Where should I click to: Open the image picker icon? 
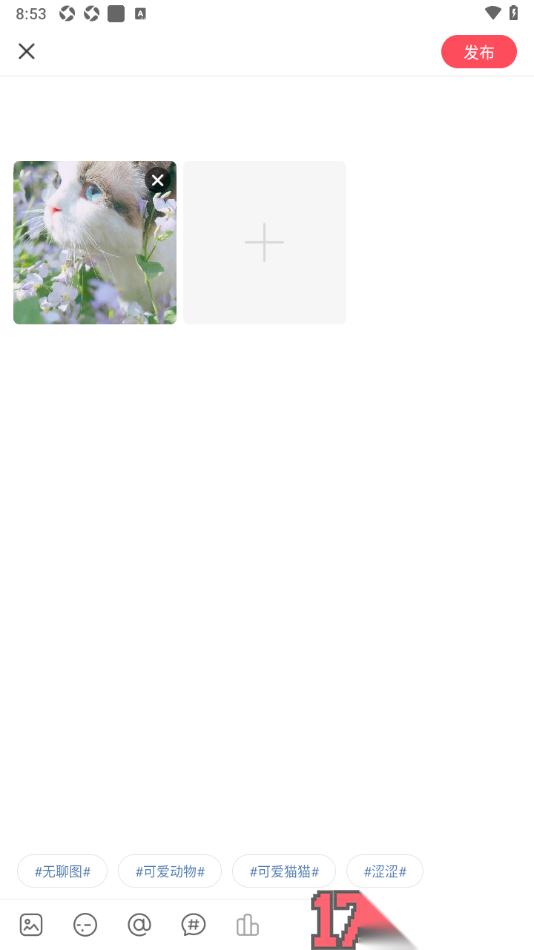coord(31,925)
